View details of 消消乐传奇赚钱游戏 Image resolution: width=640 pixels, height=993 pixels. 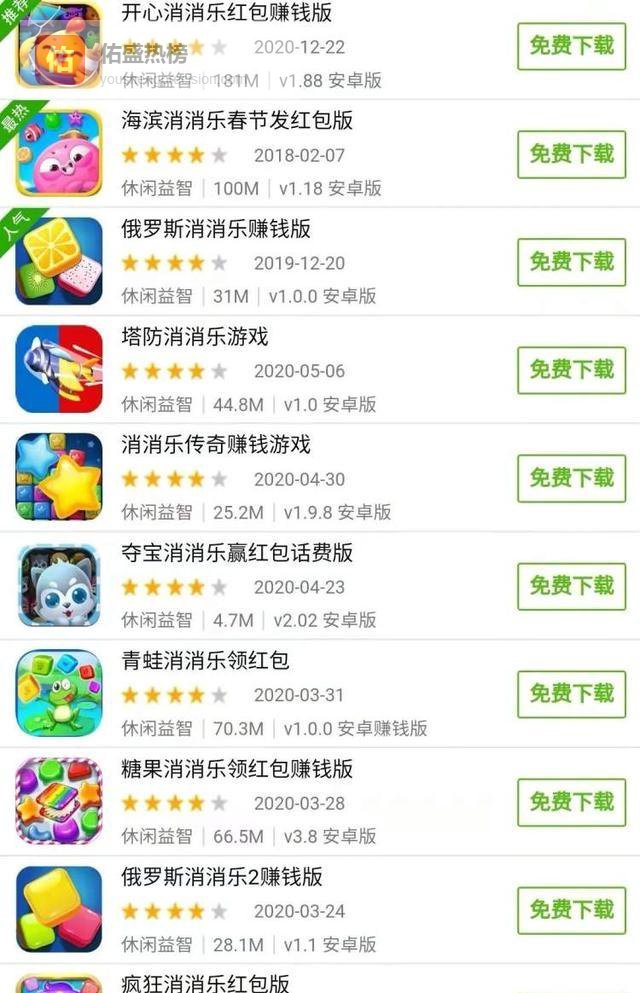pyautogui.click(x=216, y=445)
